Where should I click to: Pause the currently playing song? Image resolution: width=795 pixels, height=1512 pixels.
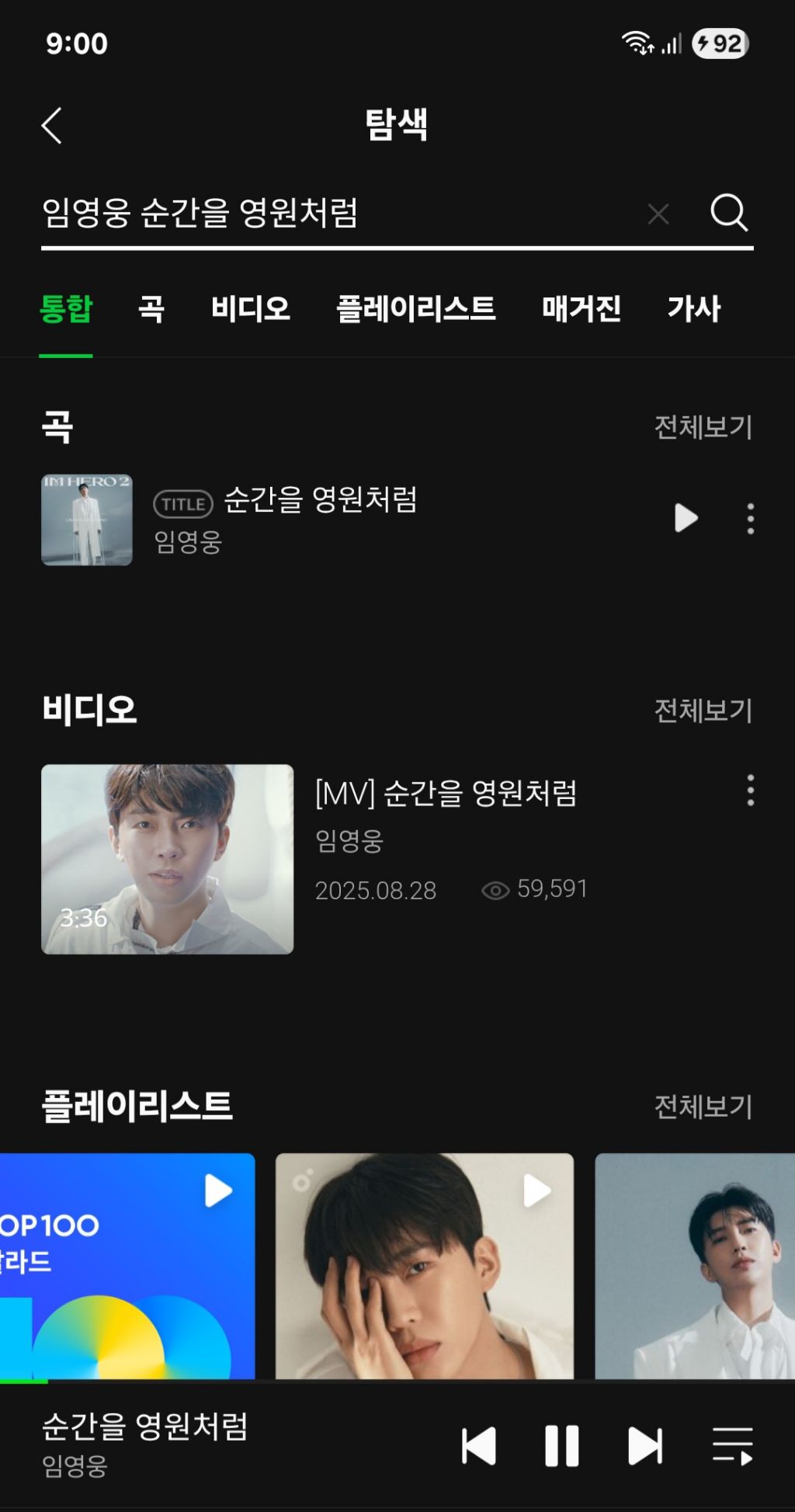tap(561, 1446)
